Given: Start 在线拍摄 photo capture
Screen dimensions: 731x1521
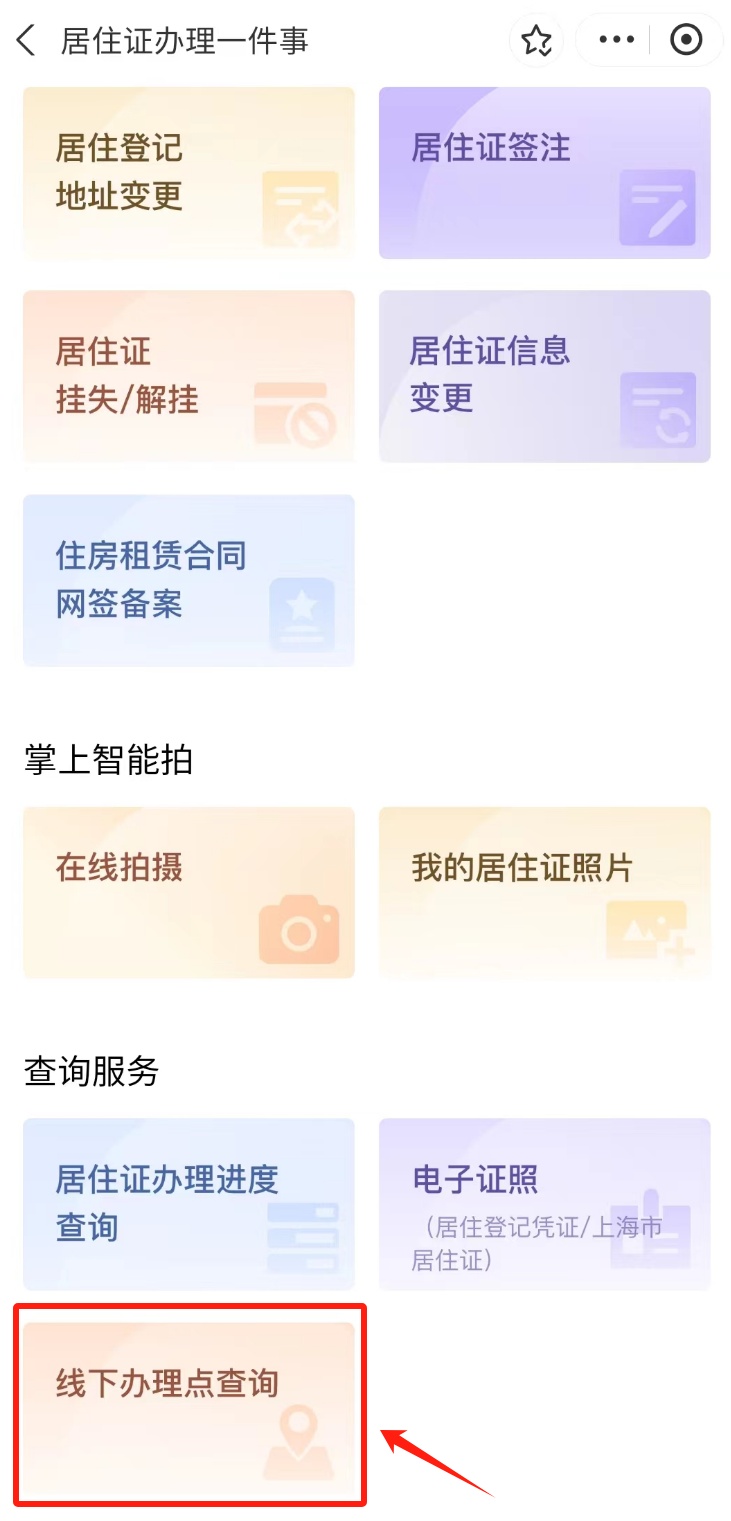Looking at the screenshot, I should click(189, 892).
